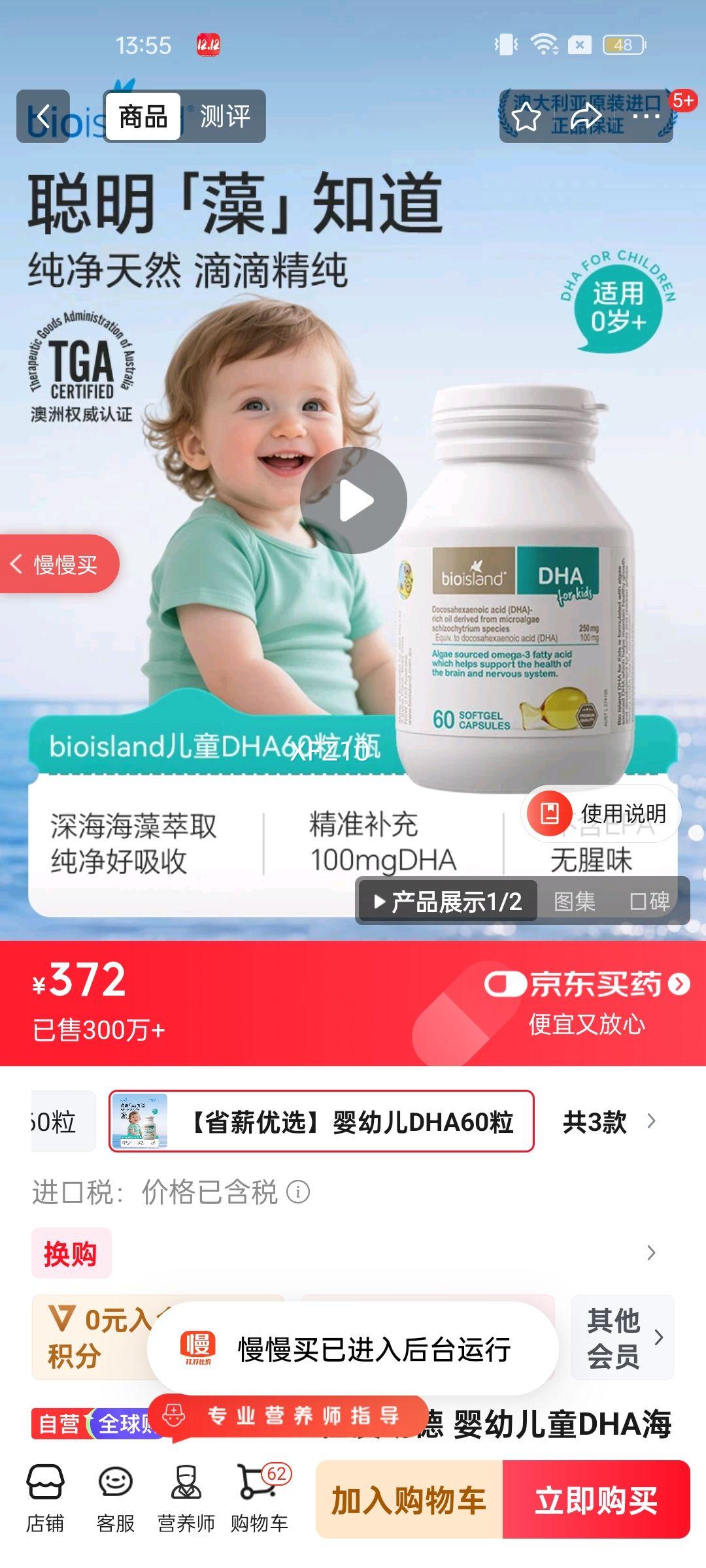Switch to the 测评 tab
Screen dimensions: 706x1568
pos(224,117)
